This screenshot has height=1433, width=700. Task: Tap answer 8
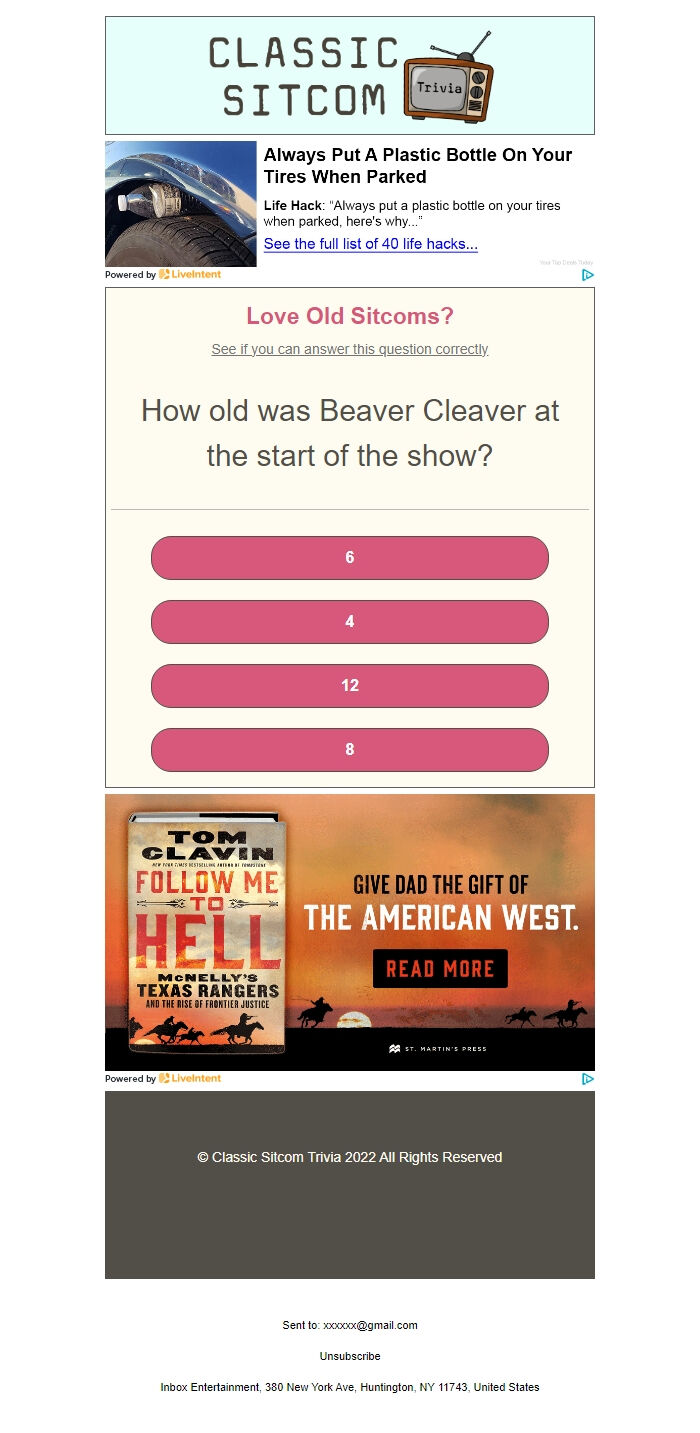coord(349,750)
